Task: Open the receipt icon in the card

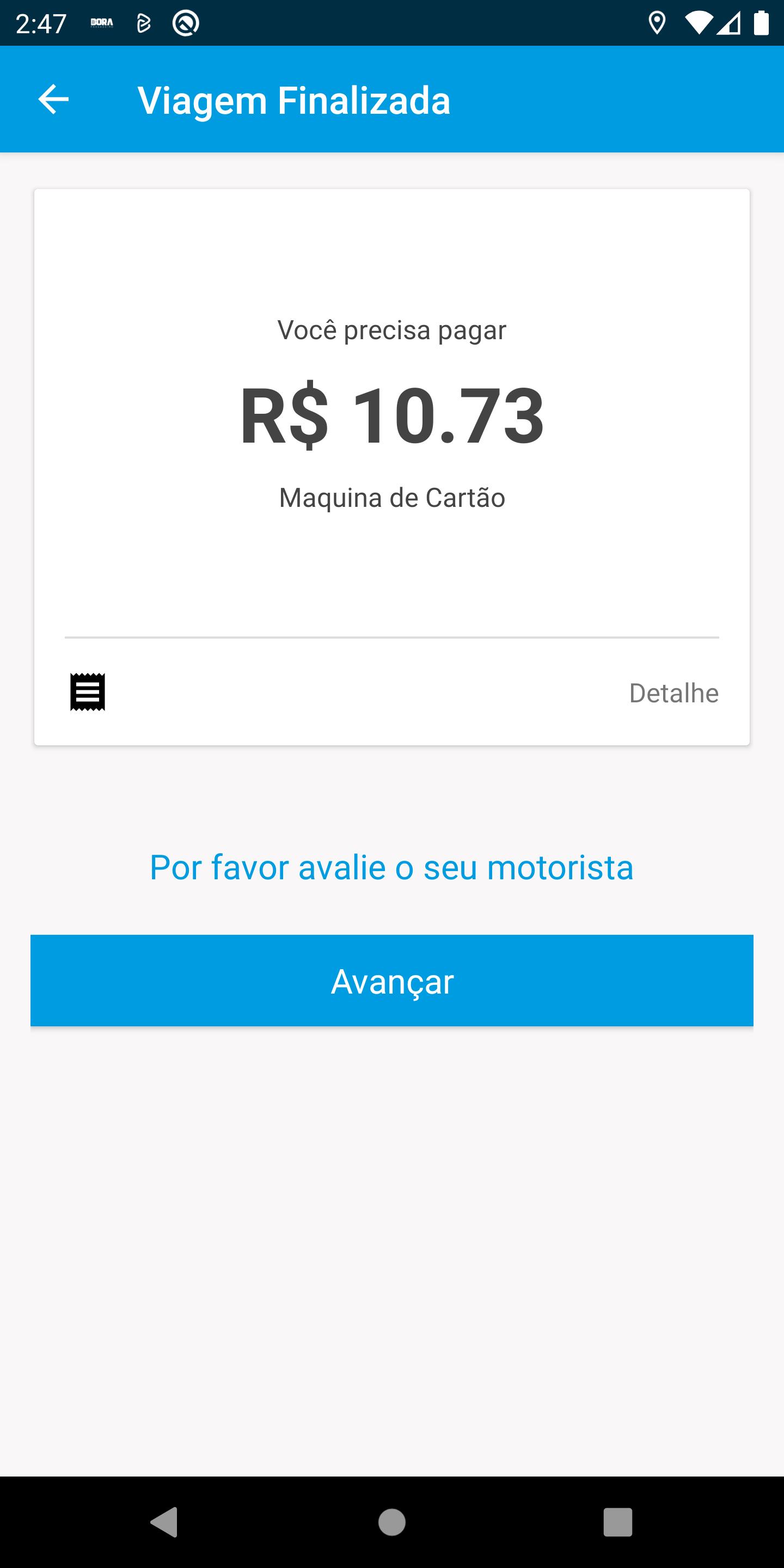Action: click(x=88, y=692)
